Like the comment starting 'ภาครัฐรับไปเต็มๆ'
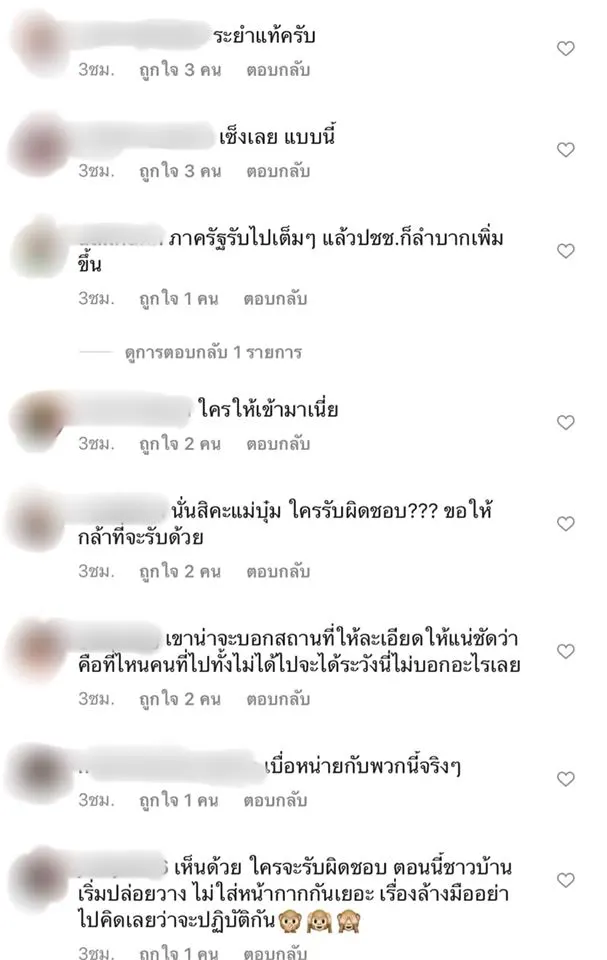This screenshot has height=960, width=607. click(566, 250)
